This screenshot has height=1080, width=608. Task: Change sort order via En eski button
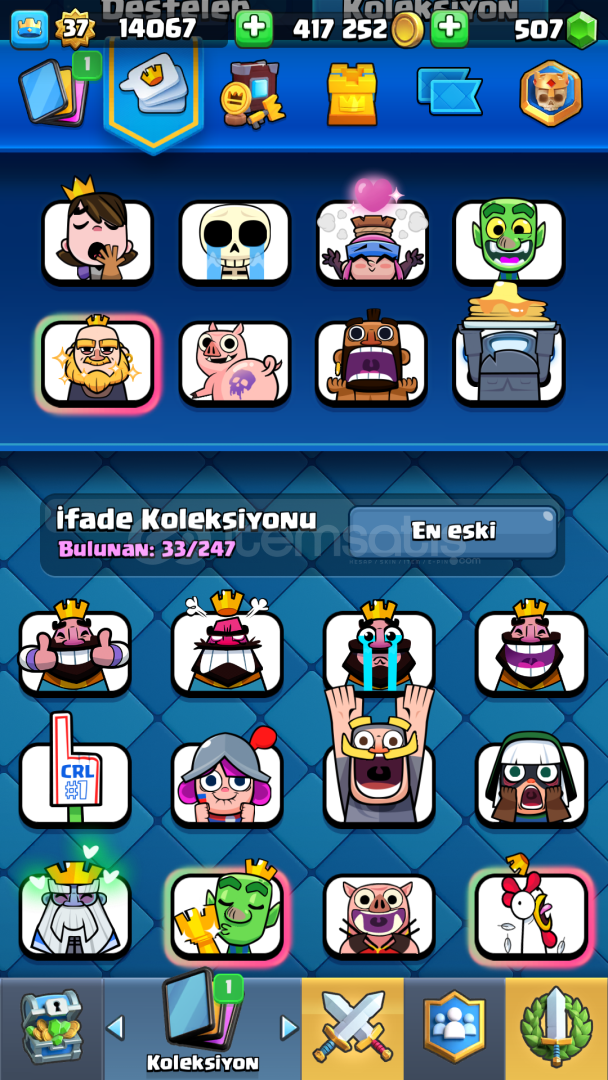pyautogui.click(x=452, y=532)
